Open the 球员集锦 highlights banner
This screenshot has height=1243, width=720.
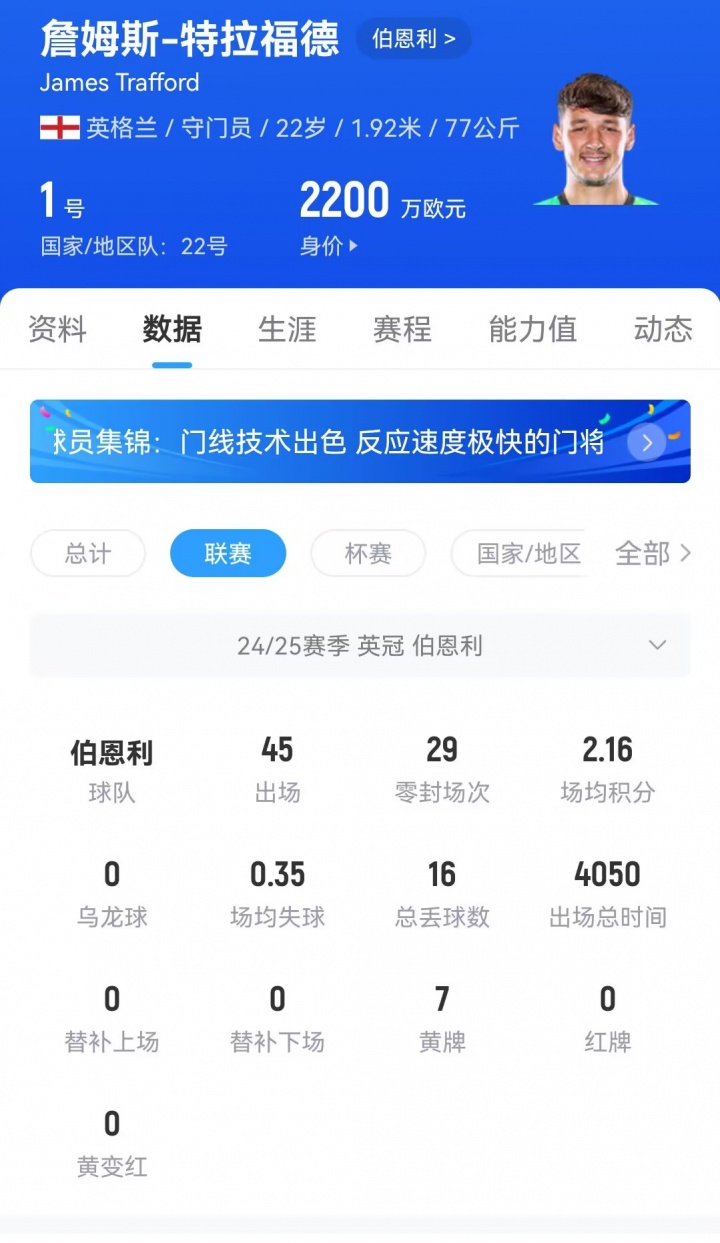(360, 442)
